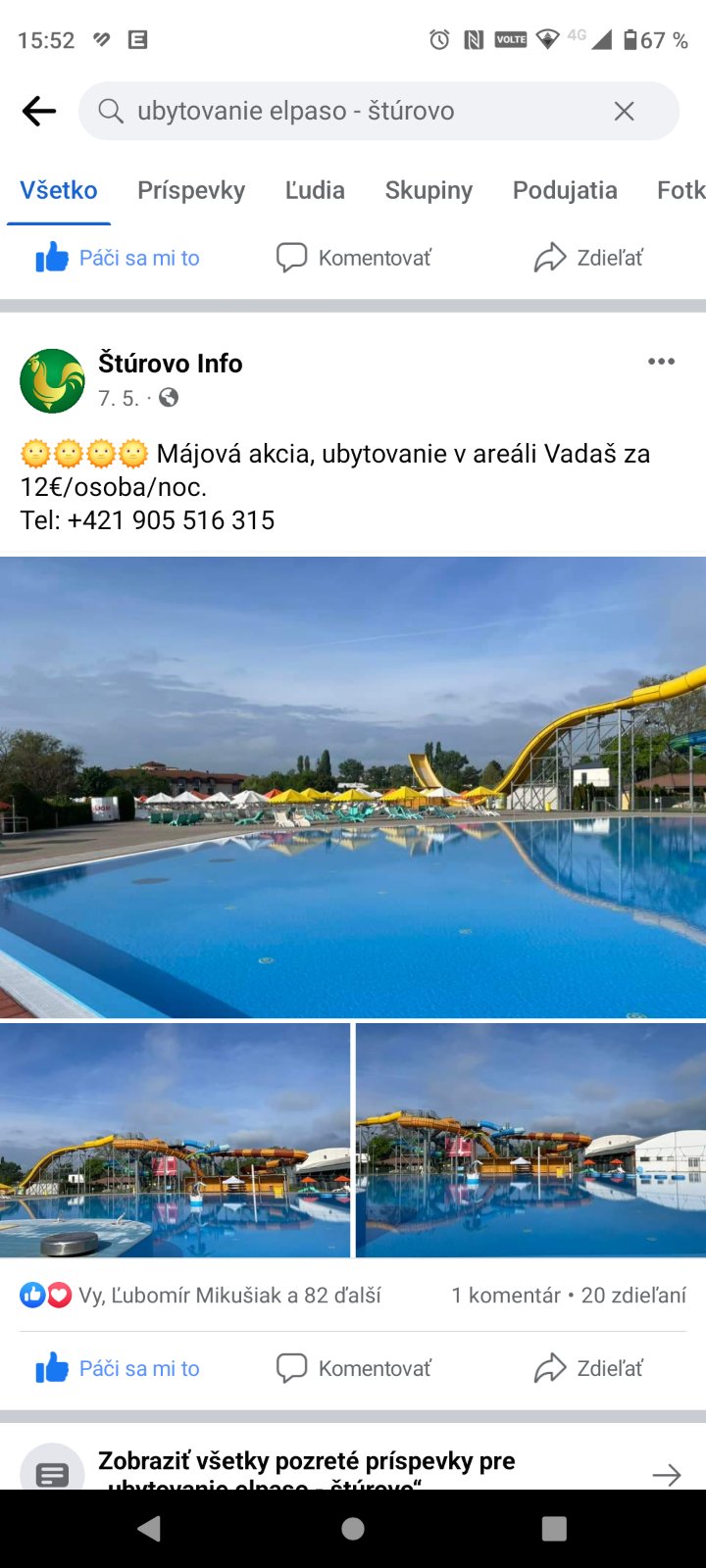Comment on the Štúrovo Info post
Viewport: 706px width, 1568px height.
[x=354, y=1368]
